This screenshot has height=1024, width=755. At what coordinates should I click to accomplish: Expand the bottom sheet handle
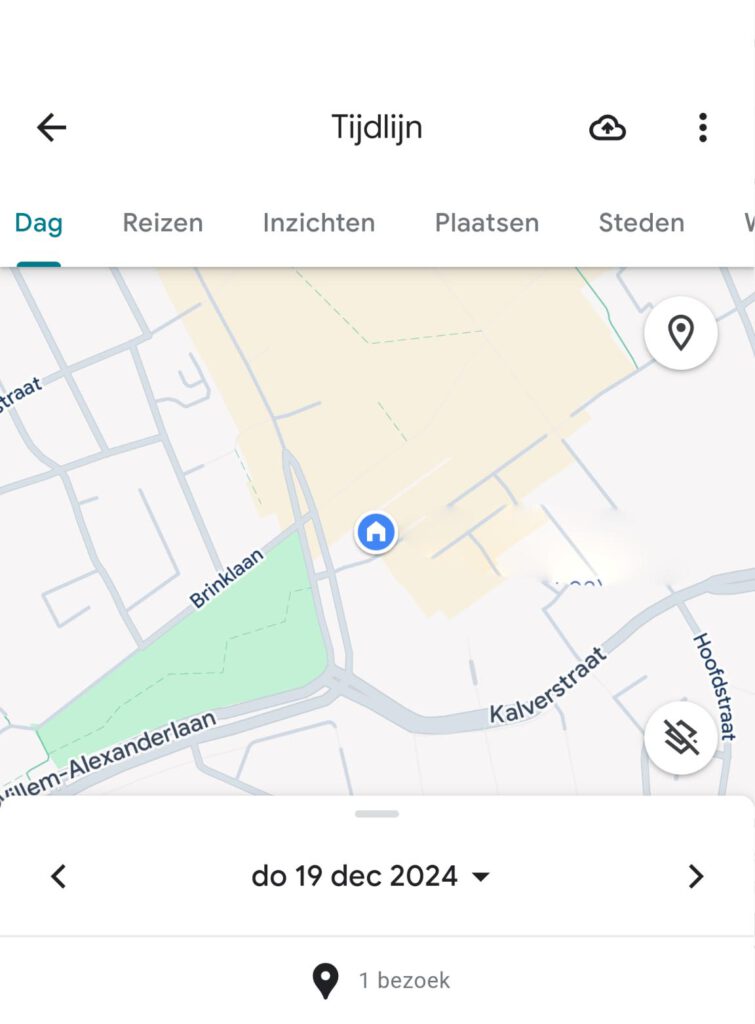point(377,813)
